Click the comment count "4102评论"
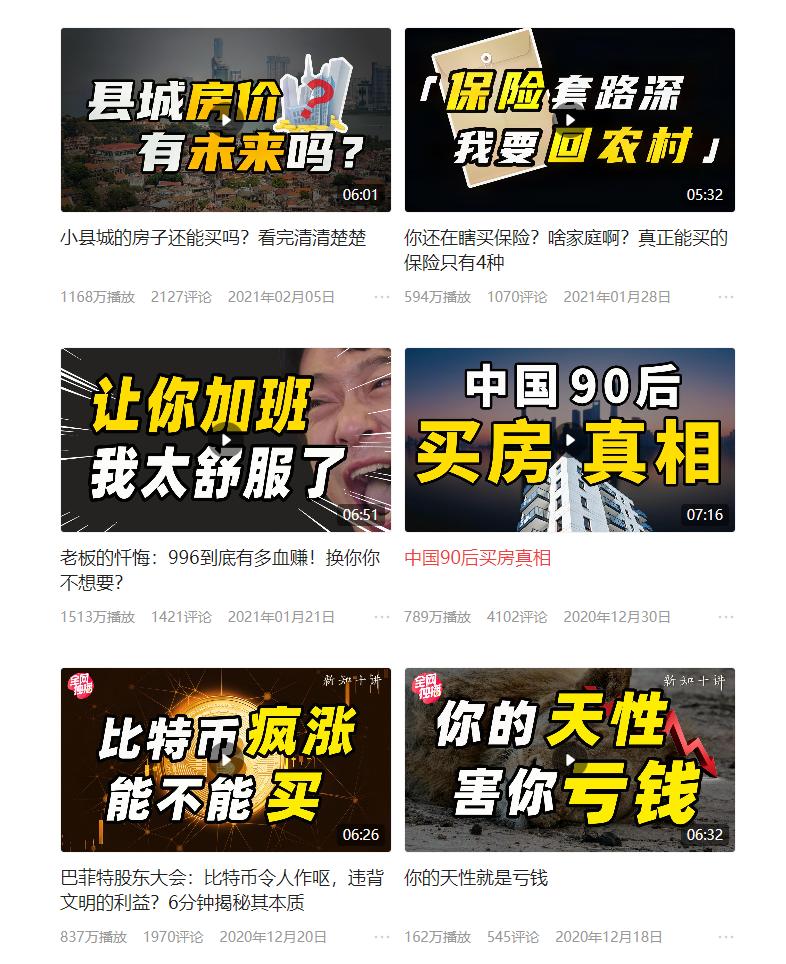This screenshot has width=786, height=964. (x=515, y=618)
